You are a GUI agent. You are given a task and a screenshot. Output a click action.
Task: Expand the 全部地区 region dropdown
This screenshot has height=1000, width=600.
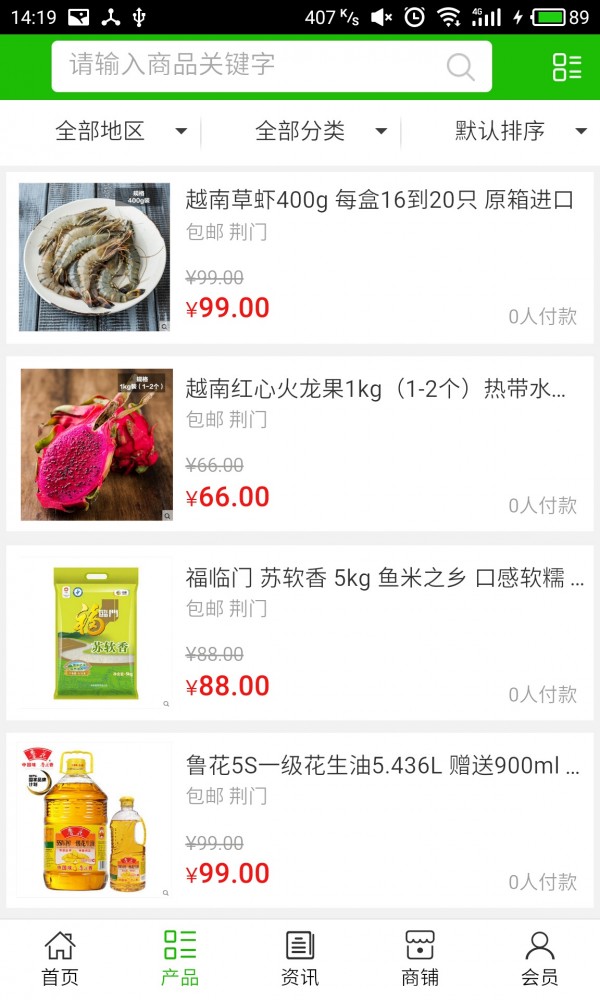pyautogui.click(x=120, y=131)
